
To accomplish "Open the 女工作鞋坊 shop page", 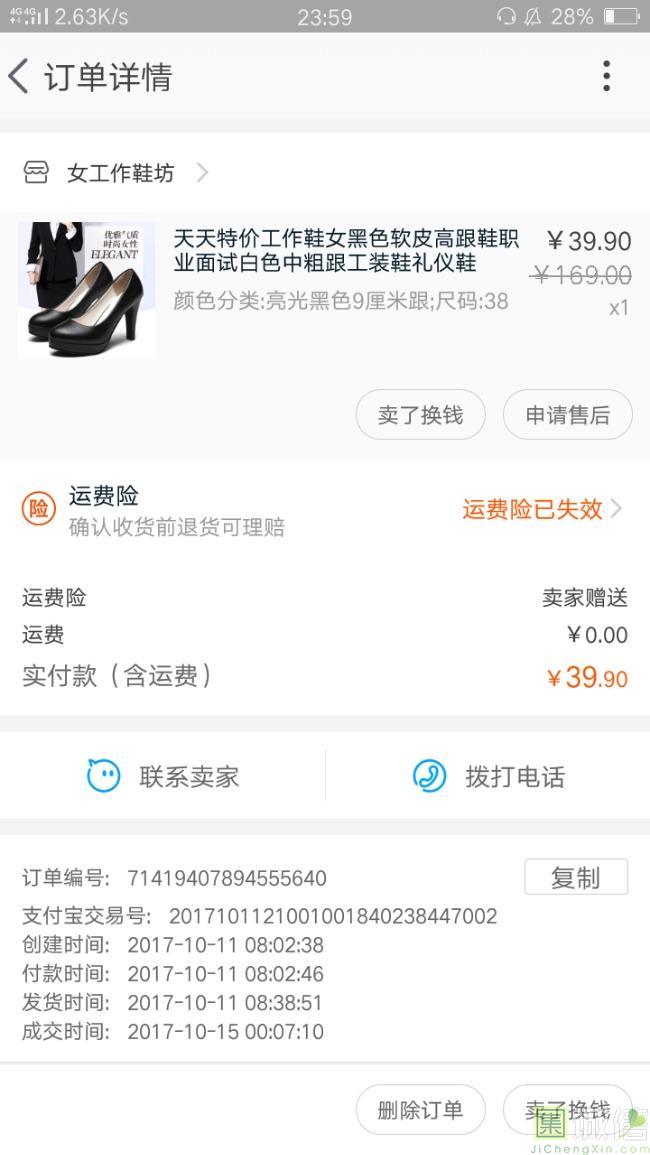I will [x=120, y=173].
